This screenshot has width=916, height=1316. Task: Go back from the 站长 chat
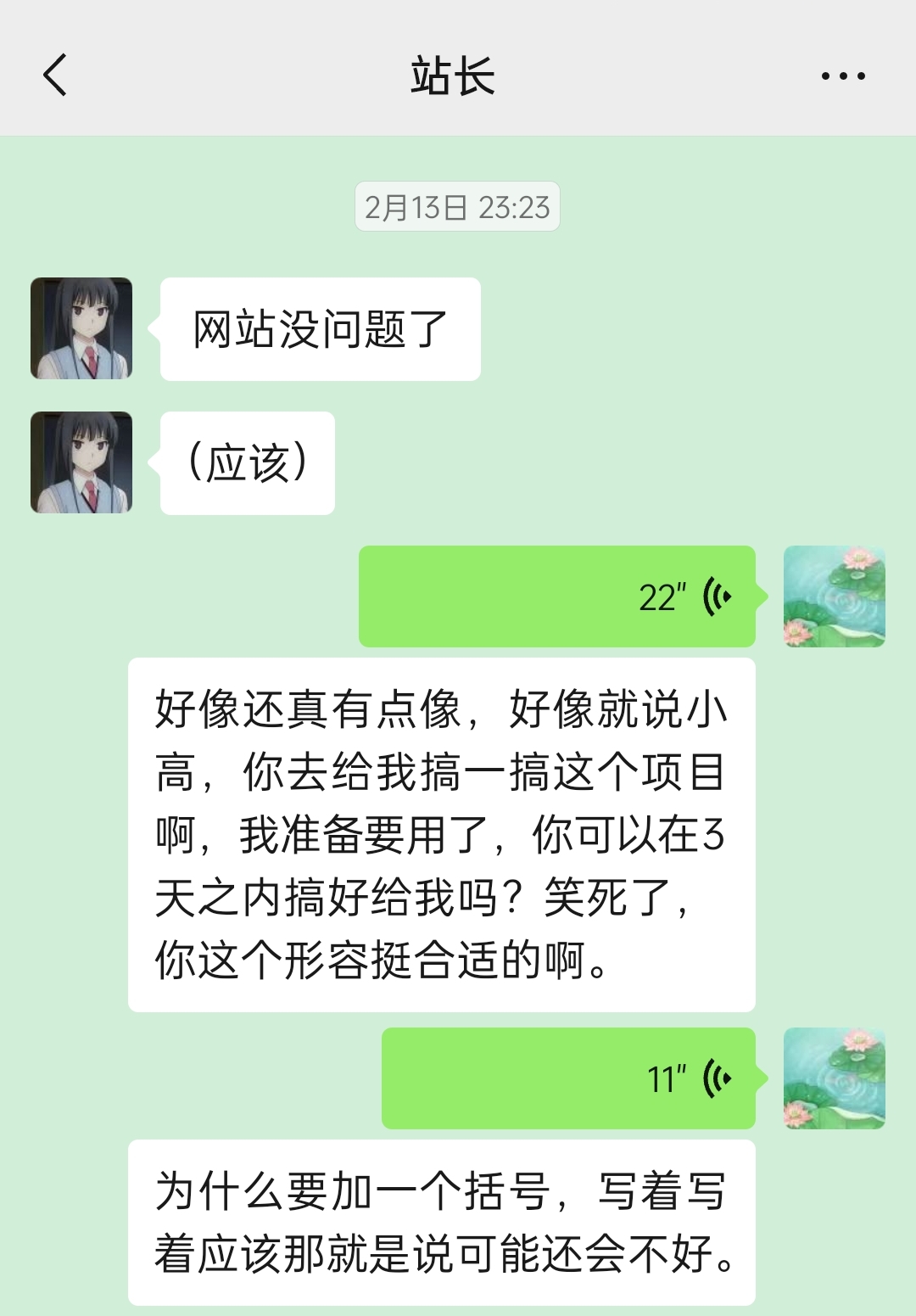click(x=55, y=75)
